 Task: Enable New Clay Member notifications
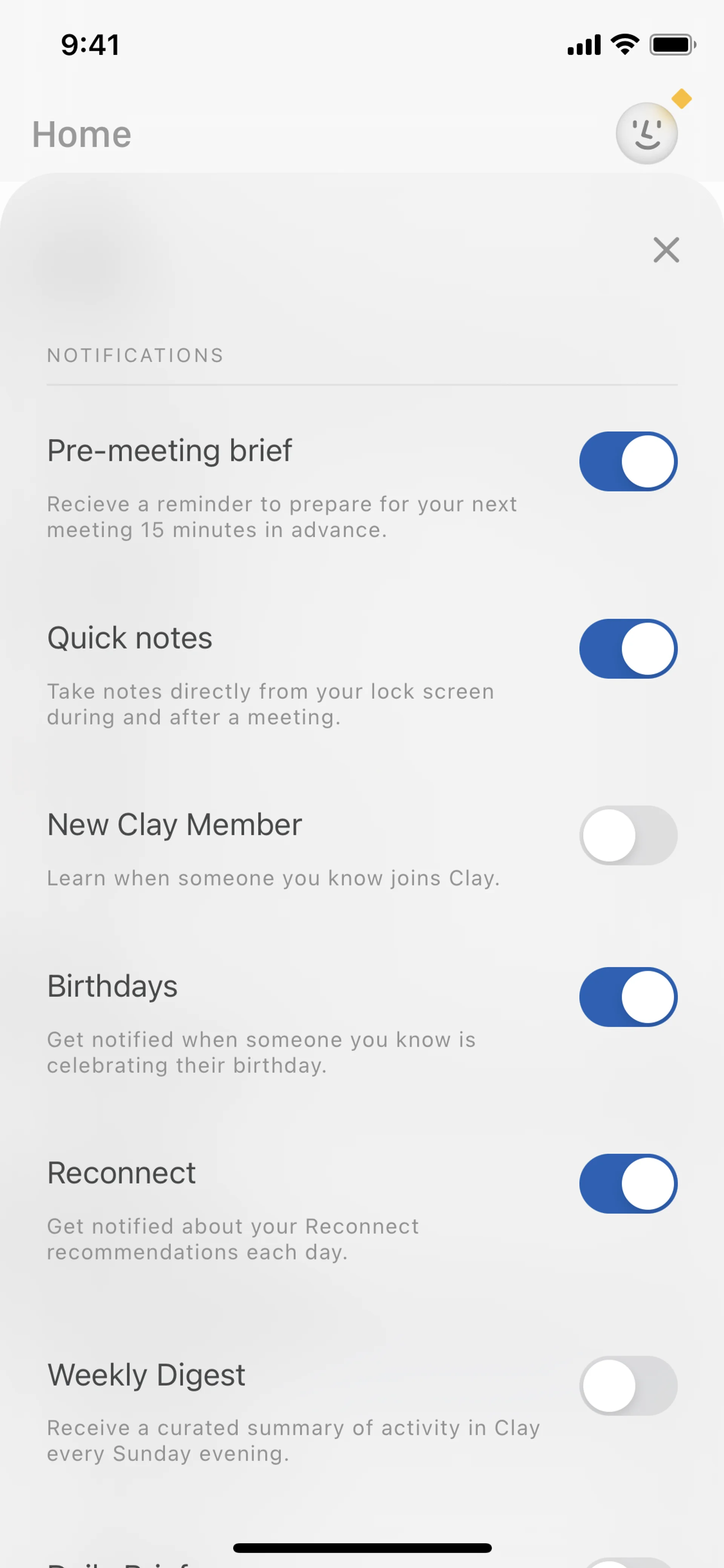(628, 835)
